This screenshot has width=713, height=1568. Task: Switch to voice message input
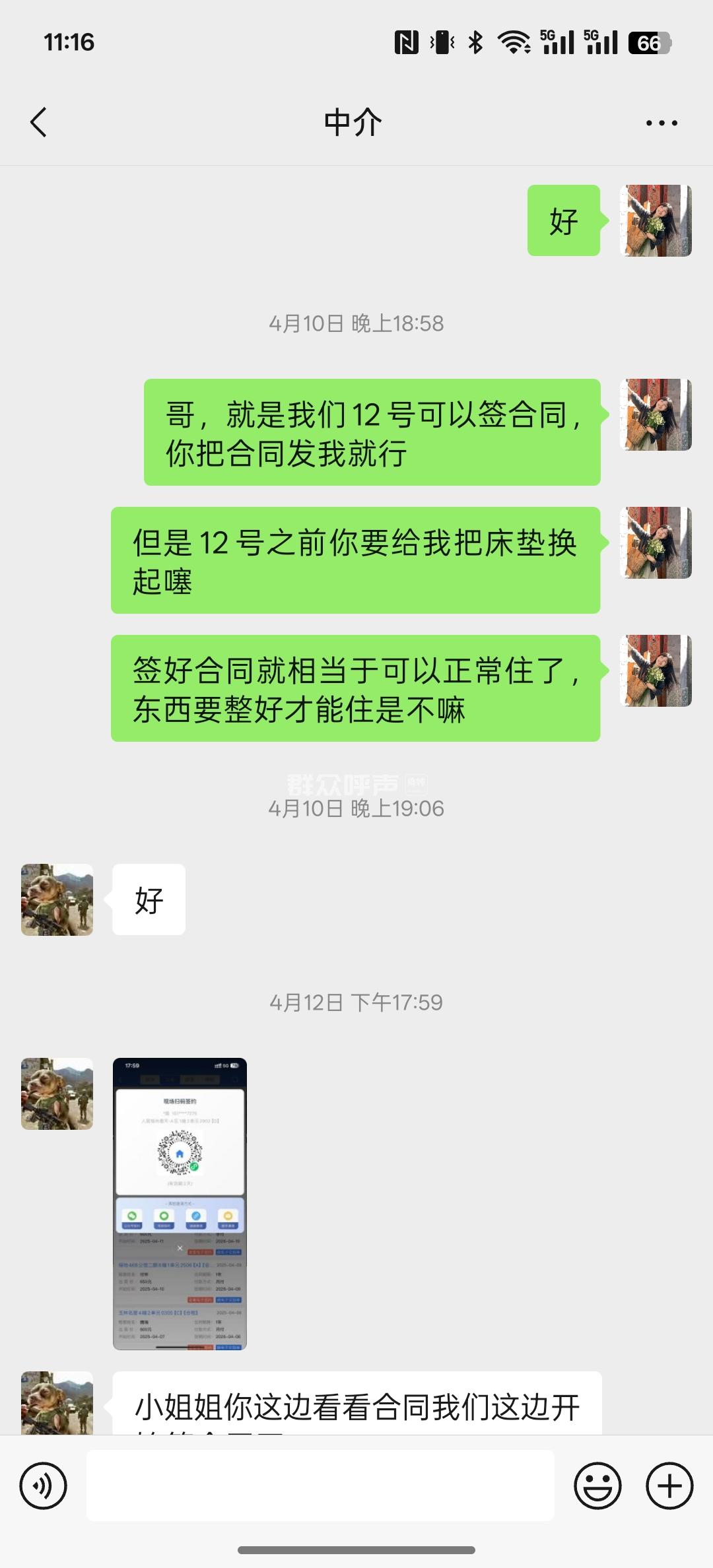point(44,1486)
